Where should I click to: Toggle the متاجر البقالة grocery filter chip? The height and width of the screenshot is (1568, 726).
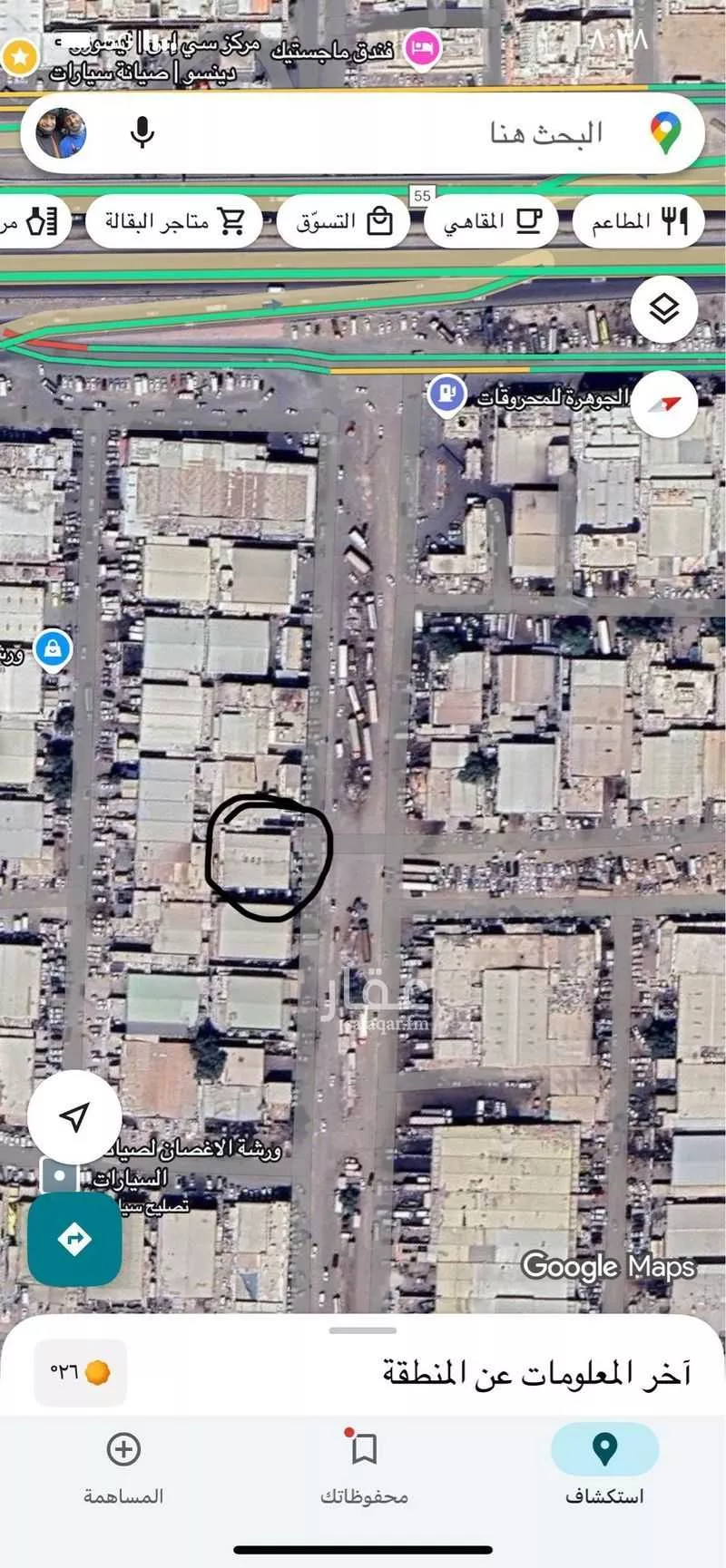pyautogui.click(x=174, y=219)
